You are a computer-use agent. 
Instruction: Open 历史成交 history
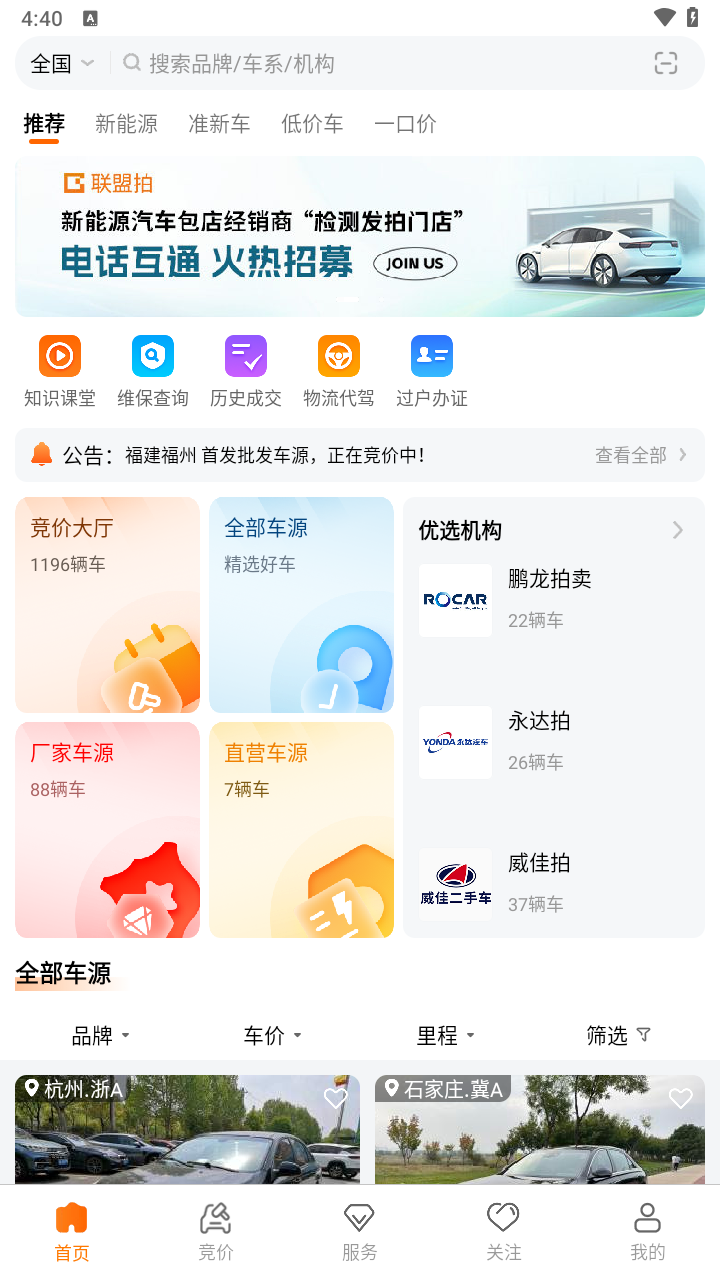point(246,371)
